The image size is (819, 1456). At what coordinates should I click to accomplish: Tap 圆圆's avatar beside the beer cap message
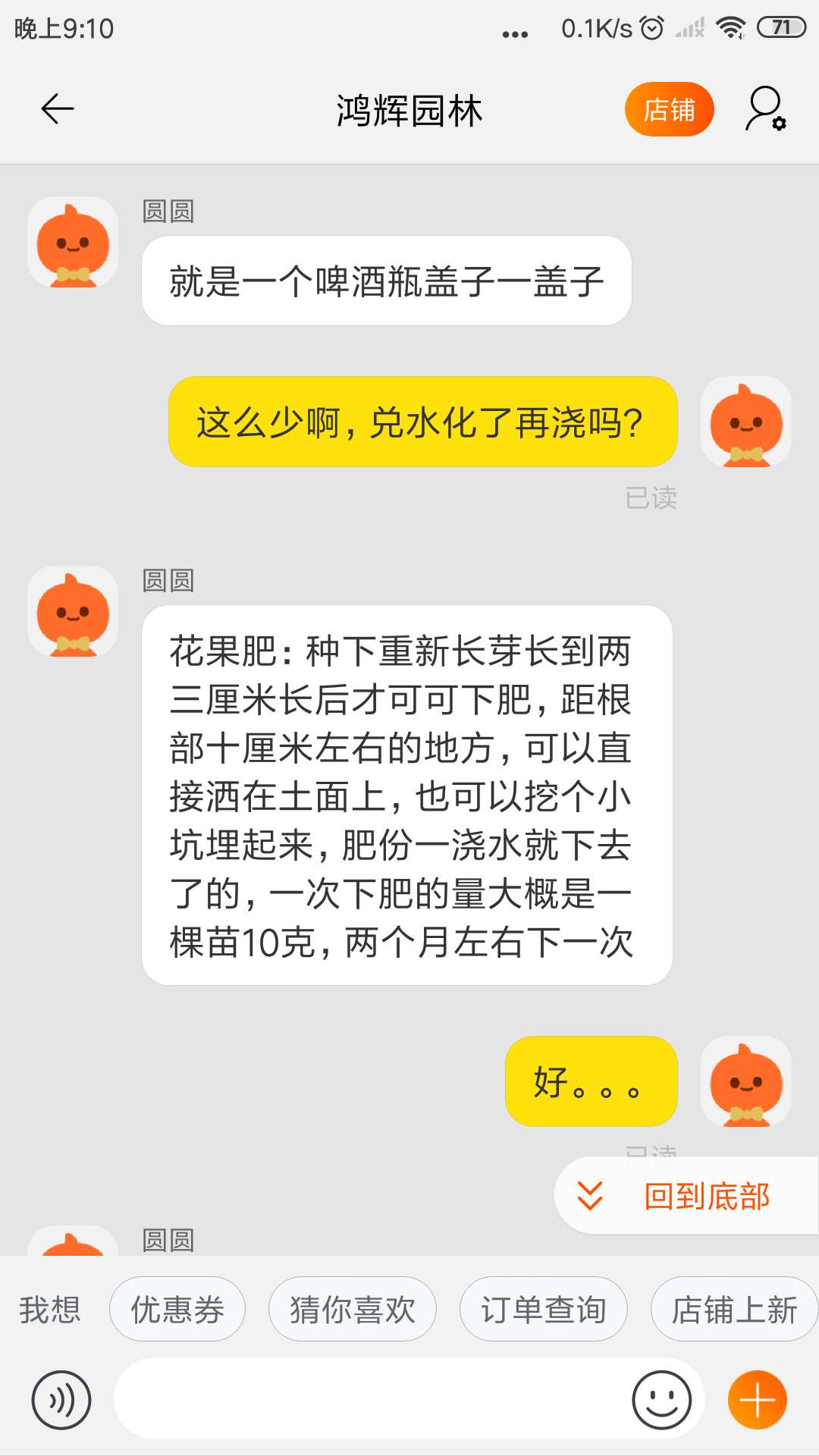point(73,242)
